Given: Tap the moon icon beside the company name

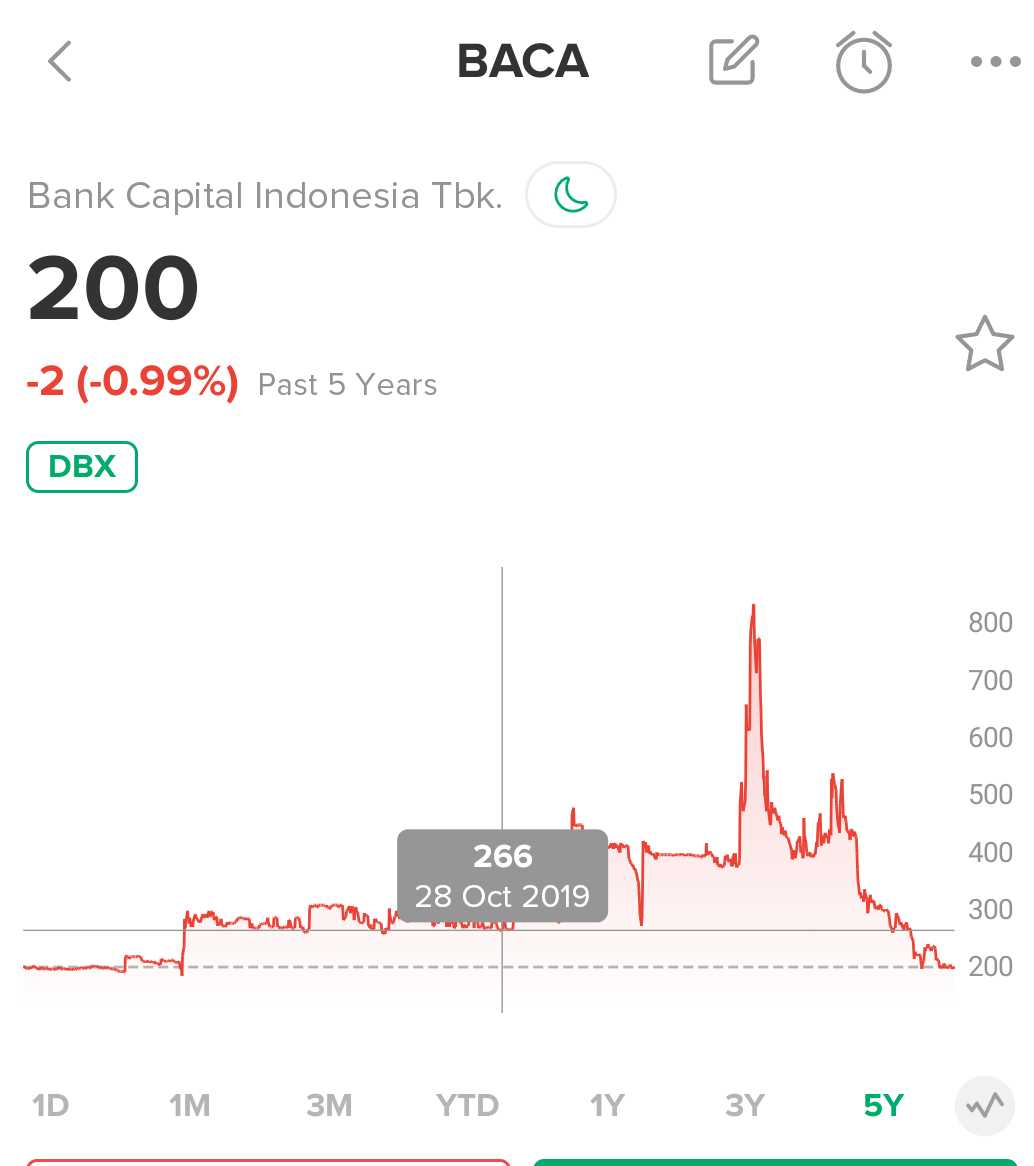Looking at the screenshot, I should tap(571, 194).
